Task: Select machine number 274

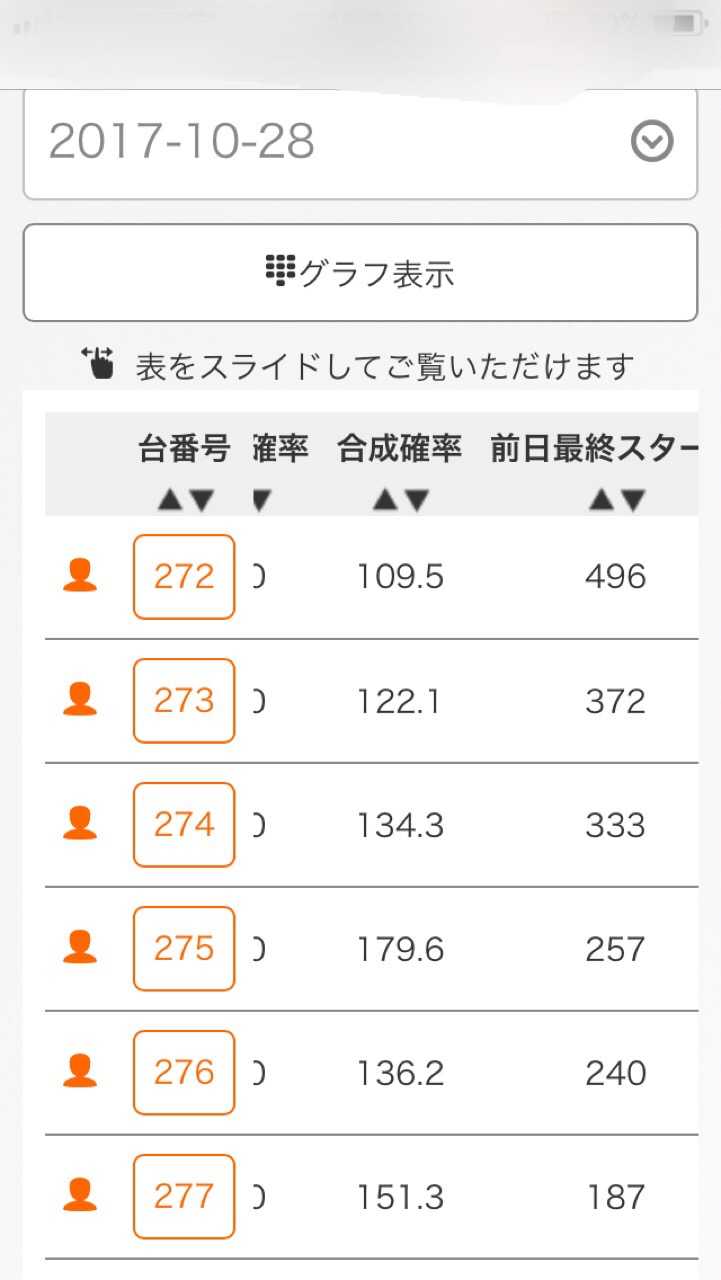Action: (x=184, y=825)
